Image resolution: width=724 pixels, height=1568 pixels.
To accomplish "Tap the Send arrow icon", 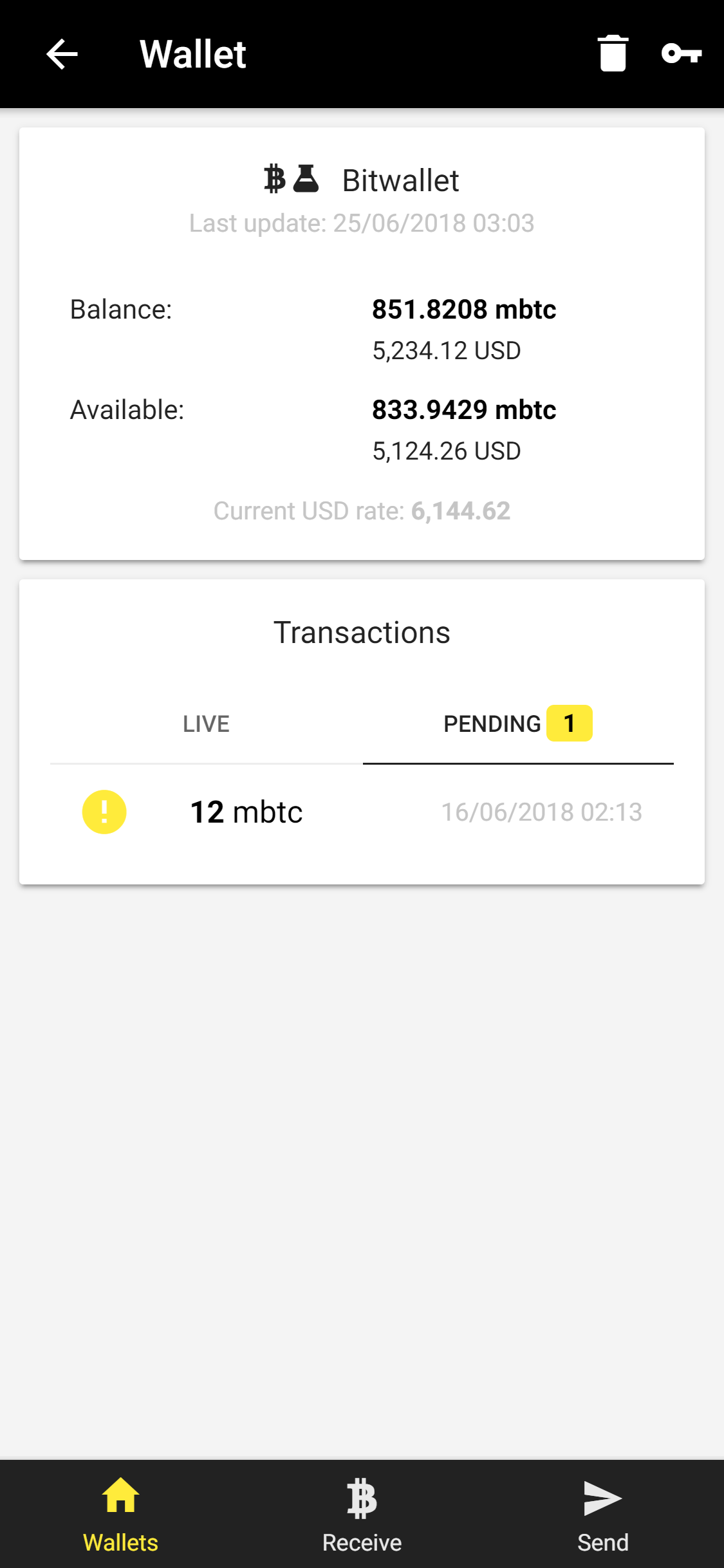I will tap(602, 1498).
